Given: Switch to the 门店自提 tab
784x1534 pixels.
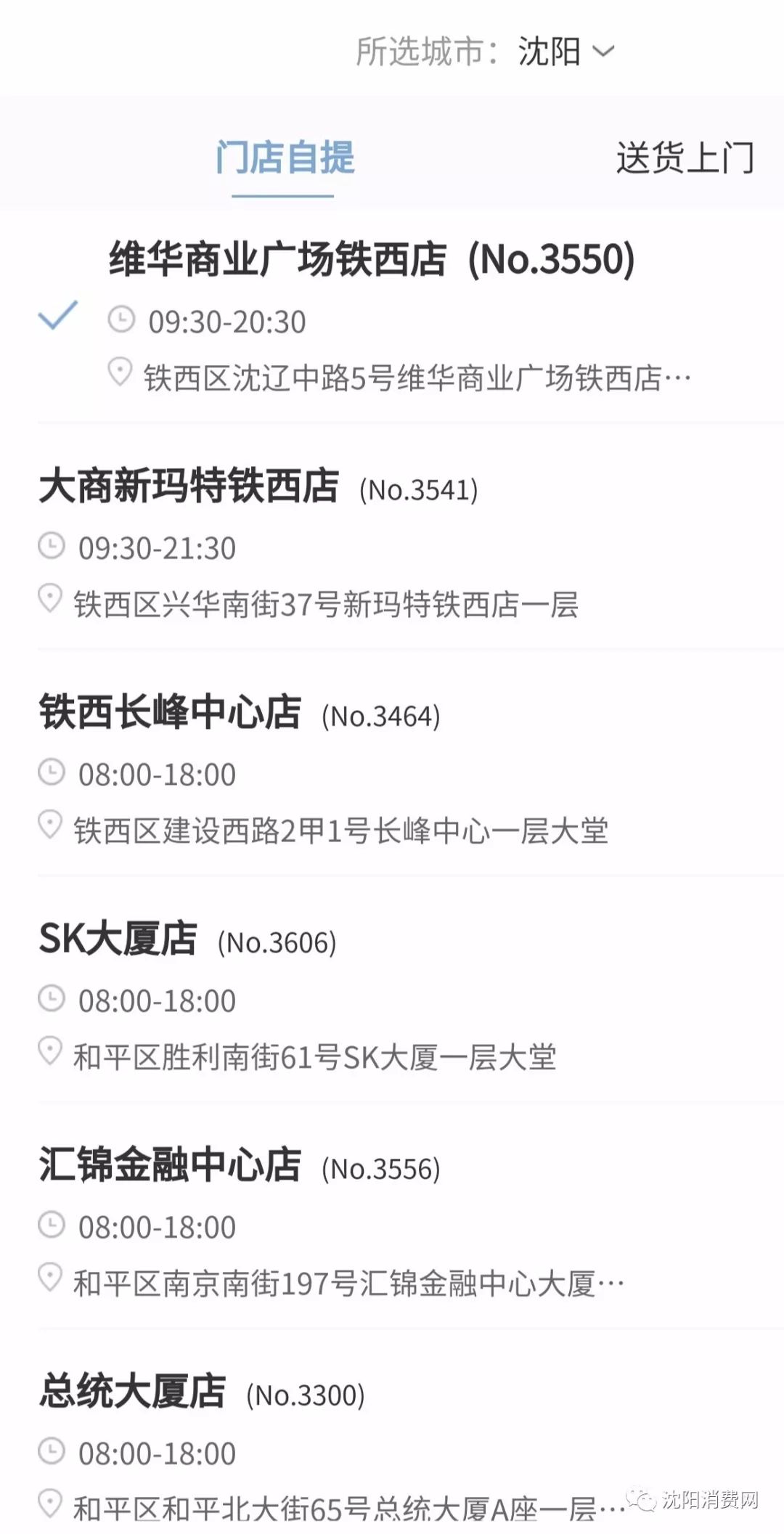Looking at the screenshot, I should 285,158.
